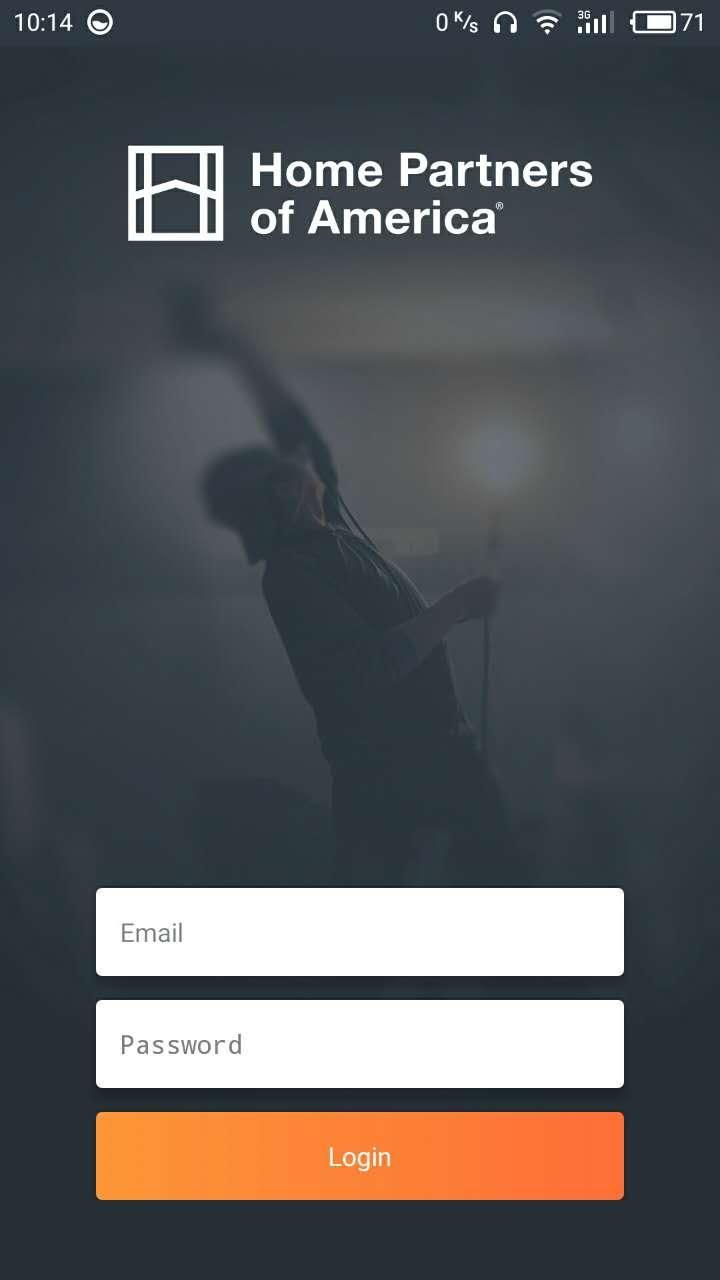Tap the orange Login button
This screenshot has height=1280, width=720.
coord(360,1156)
